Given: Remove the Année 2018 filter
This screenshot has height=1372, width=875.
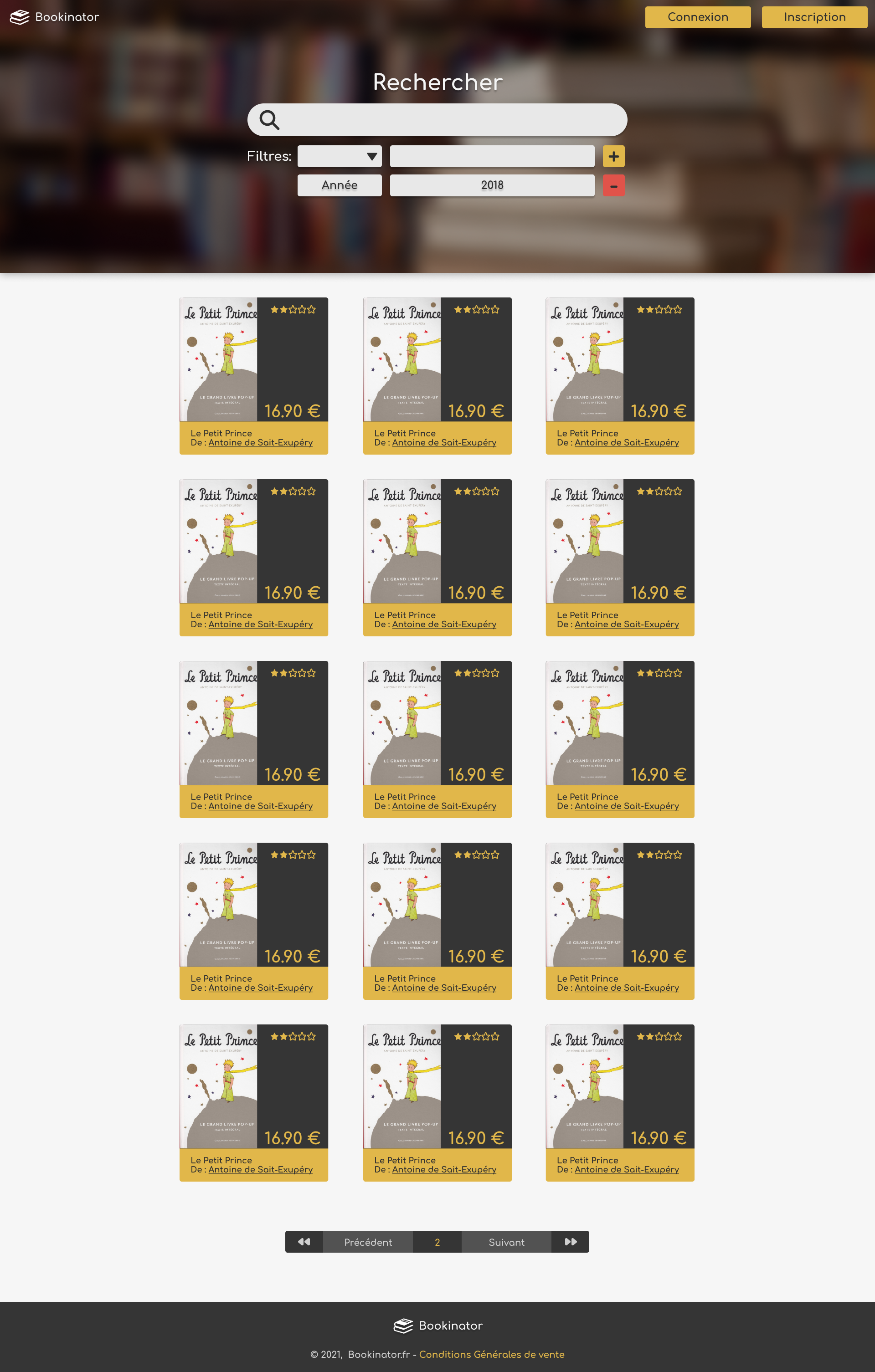Looking at the screenshot, I should click(x=613, y=186).
